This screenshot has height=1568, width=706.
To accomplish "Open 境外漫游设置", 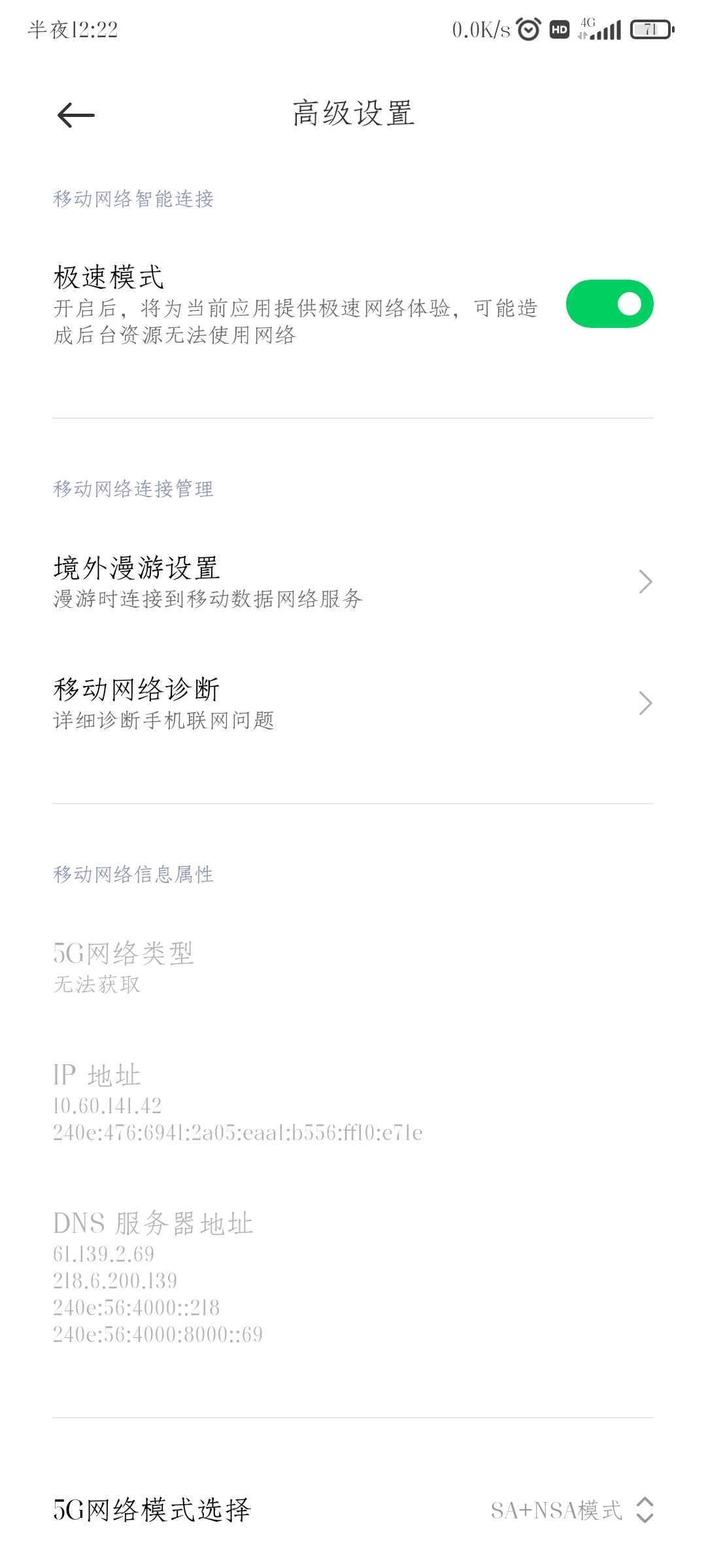I will (x=353, y=581).
